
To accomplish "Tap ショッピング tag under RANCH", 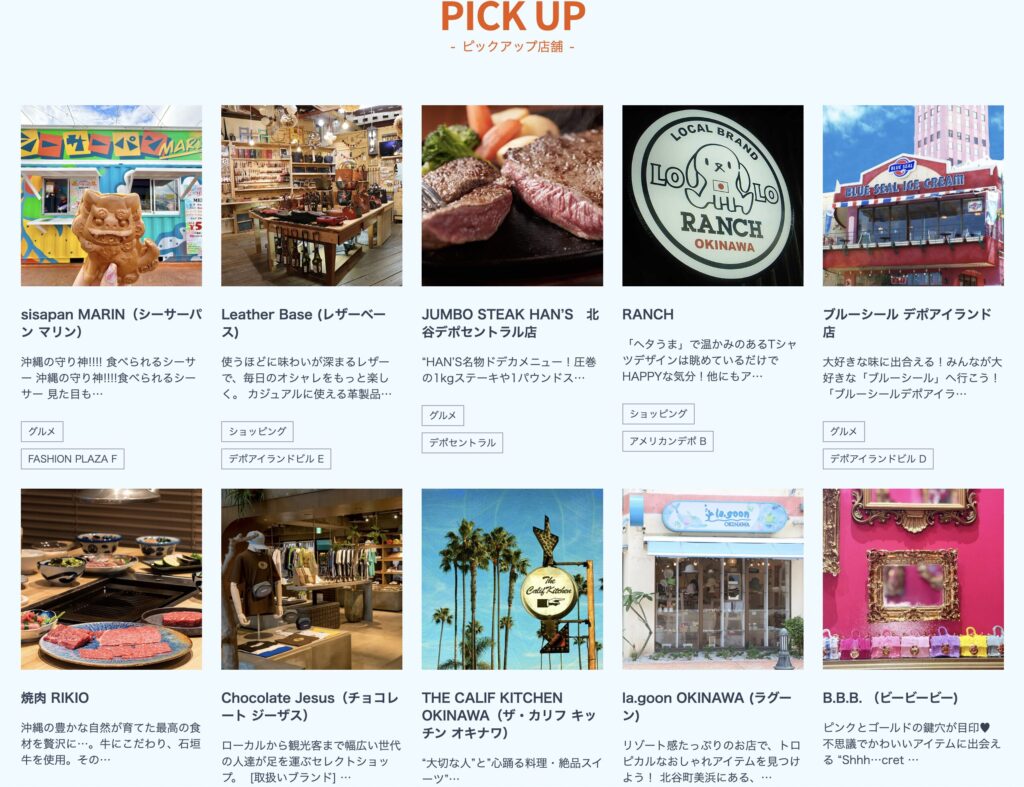I will click(x=658, y=414).
